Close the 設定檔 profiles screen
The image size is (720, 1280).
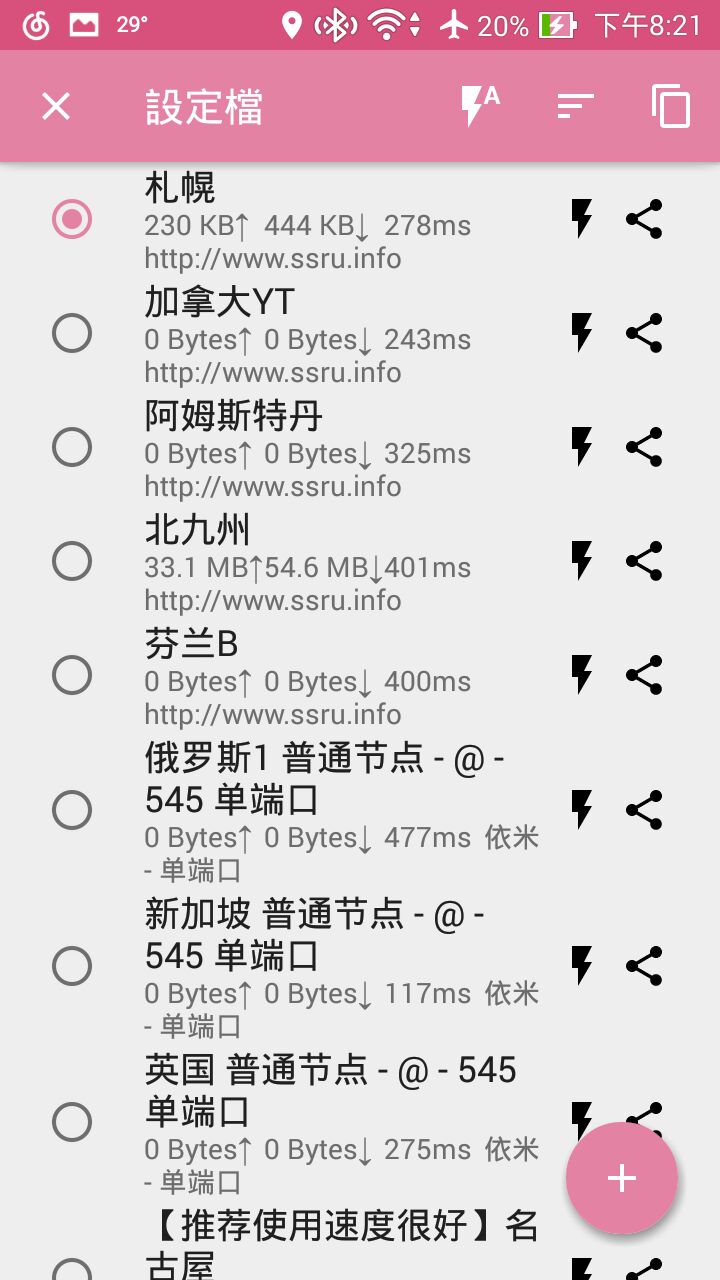coord(56,106)
